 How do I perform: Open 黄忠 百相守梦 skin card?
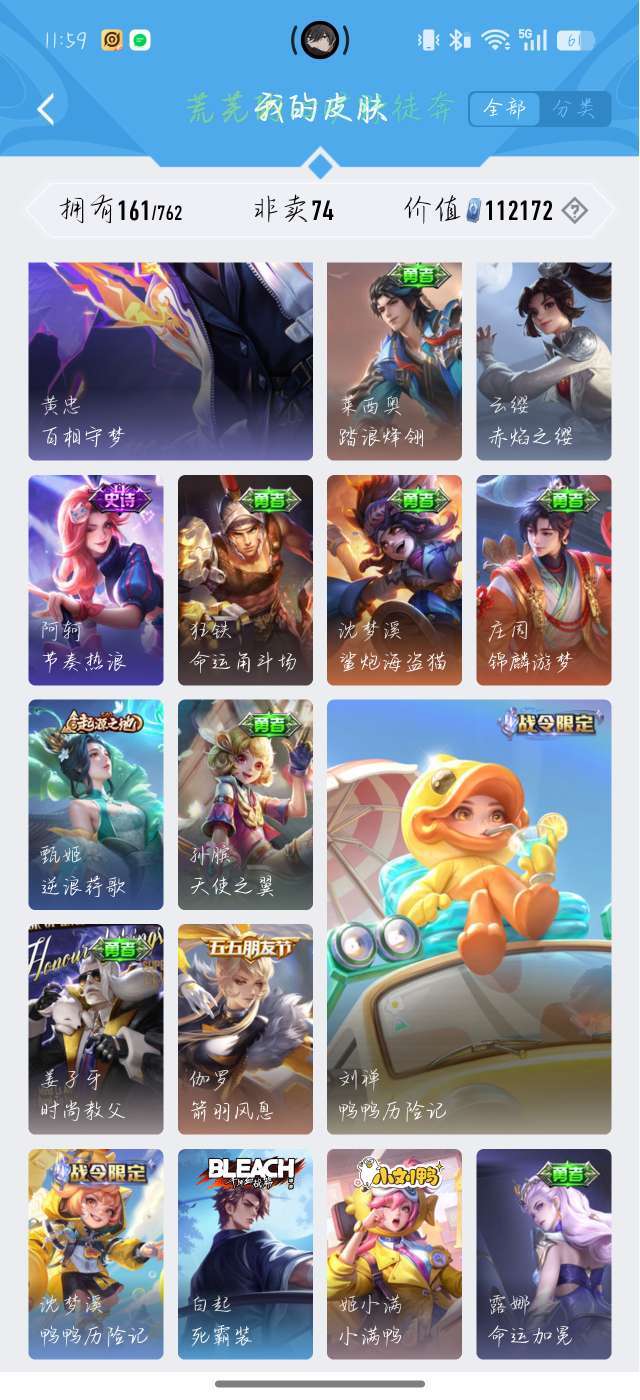pyautogui.click(x=170, y=360)
